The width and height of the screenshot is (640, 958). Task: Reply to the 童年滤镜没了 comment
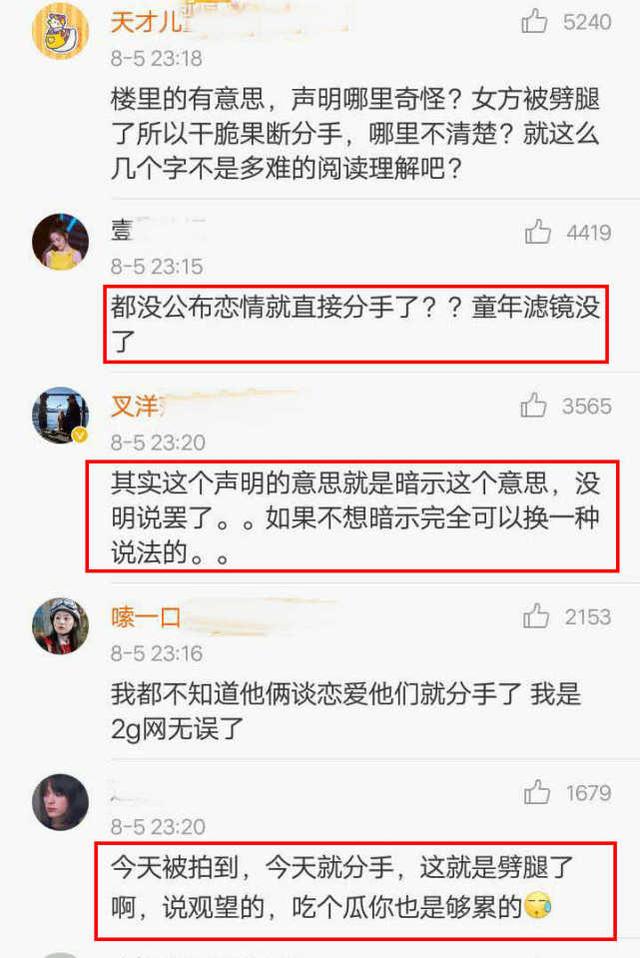click(355, 324)
